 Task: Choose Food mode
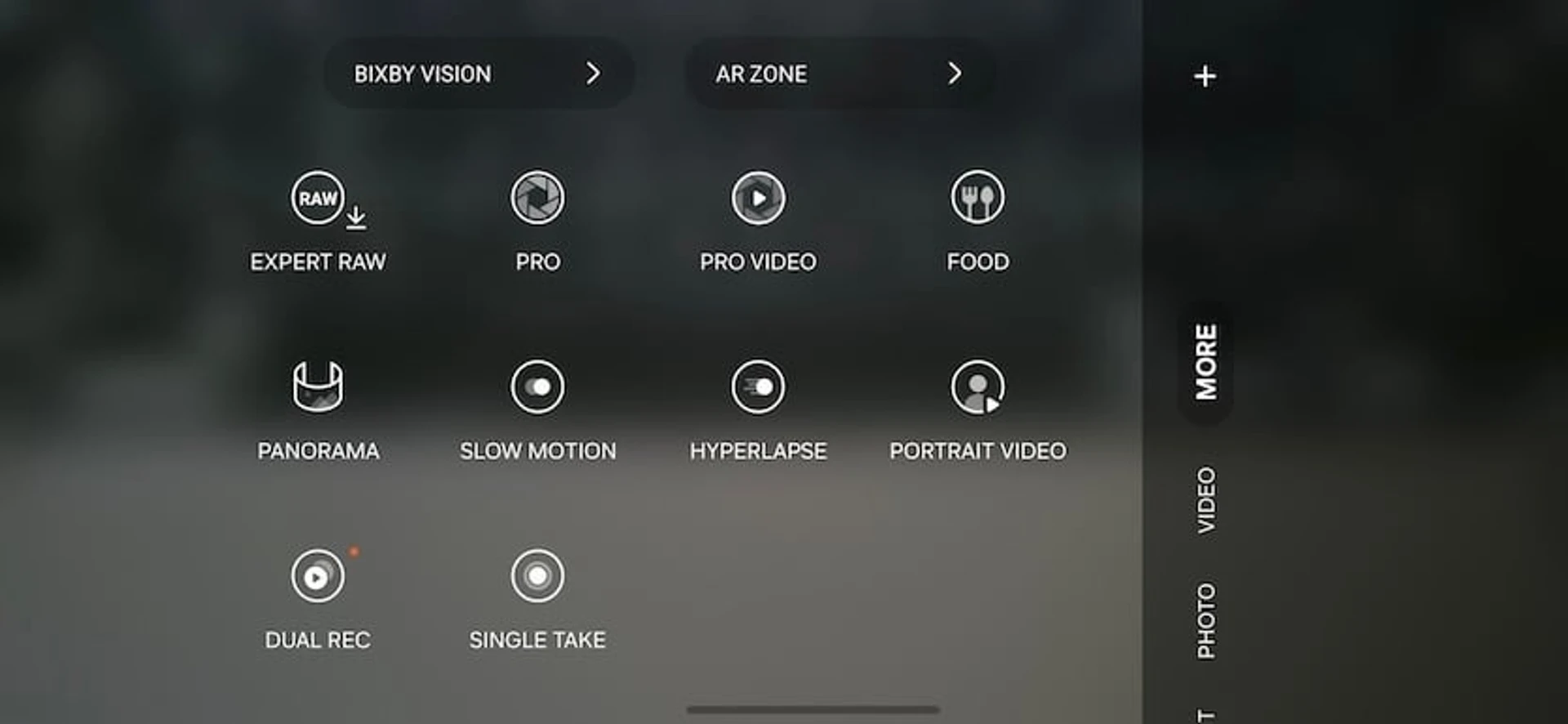click(x=978, y=199)
